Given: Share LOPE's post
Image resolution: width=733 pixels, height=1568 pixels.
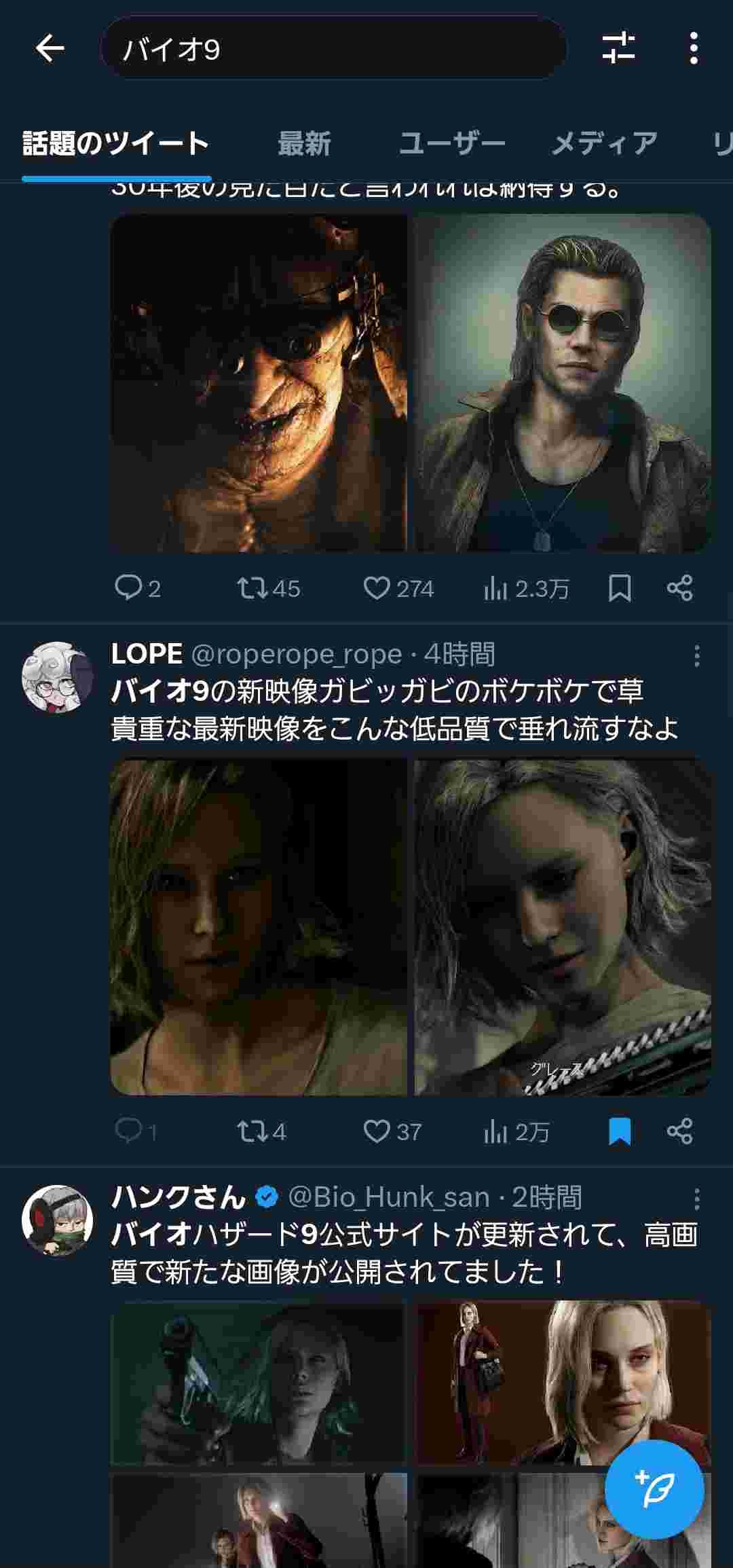Looking at the screenshot, I should [679, 1131].
